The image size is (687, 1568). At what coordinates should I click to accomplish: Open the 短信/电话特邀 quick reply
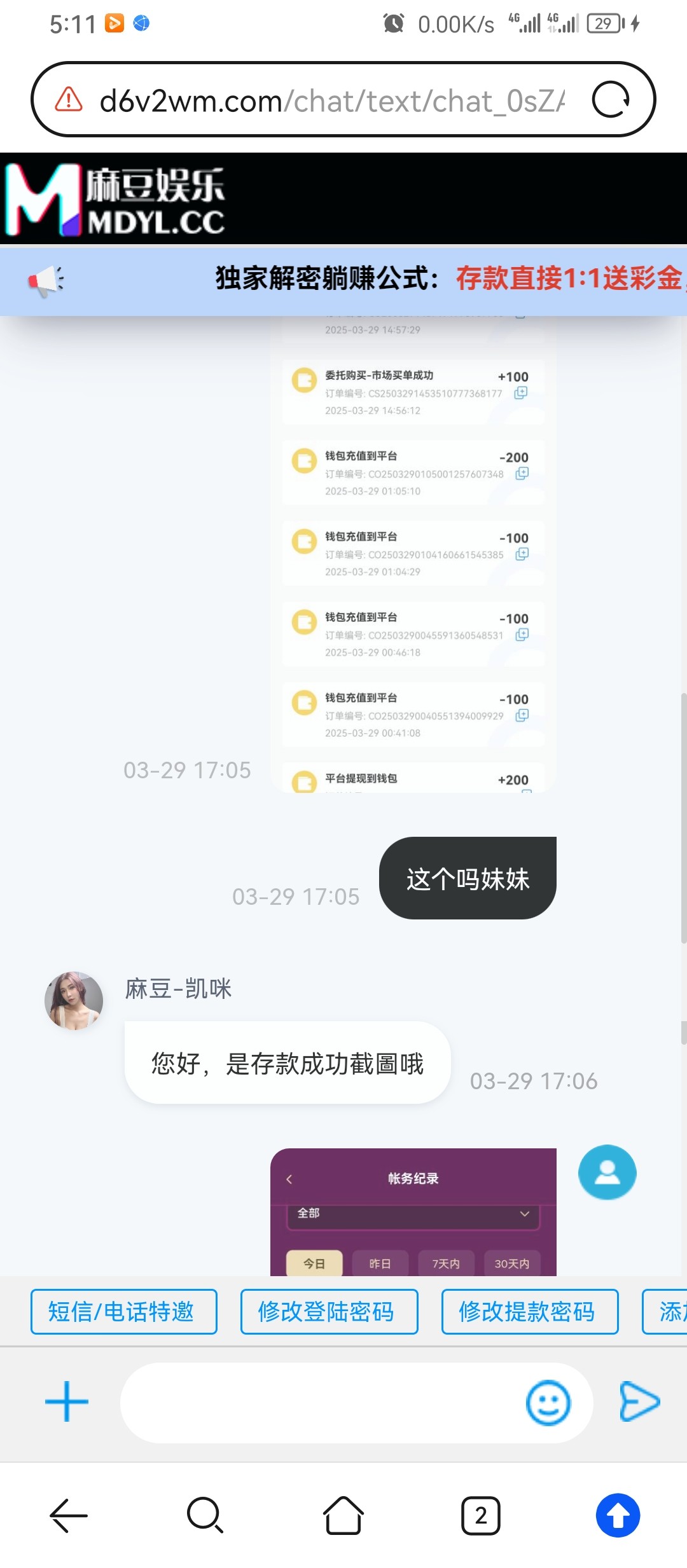pos(124,1311)
